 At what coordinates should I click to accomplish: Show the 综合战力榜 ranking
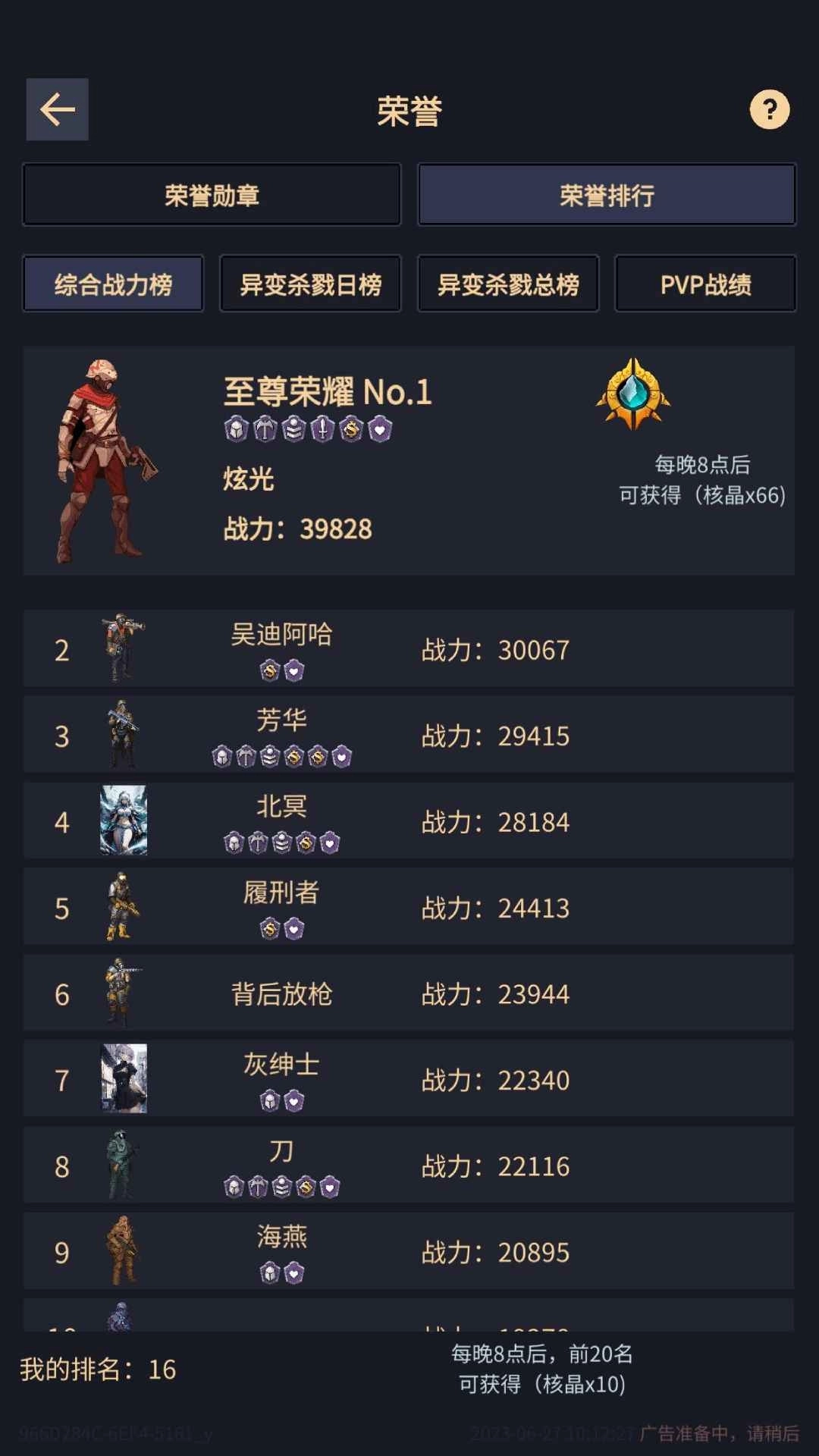pyautogui.click(x=113, y=284)
